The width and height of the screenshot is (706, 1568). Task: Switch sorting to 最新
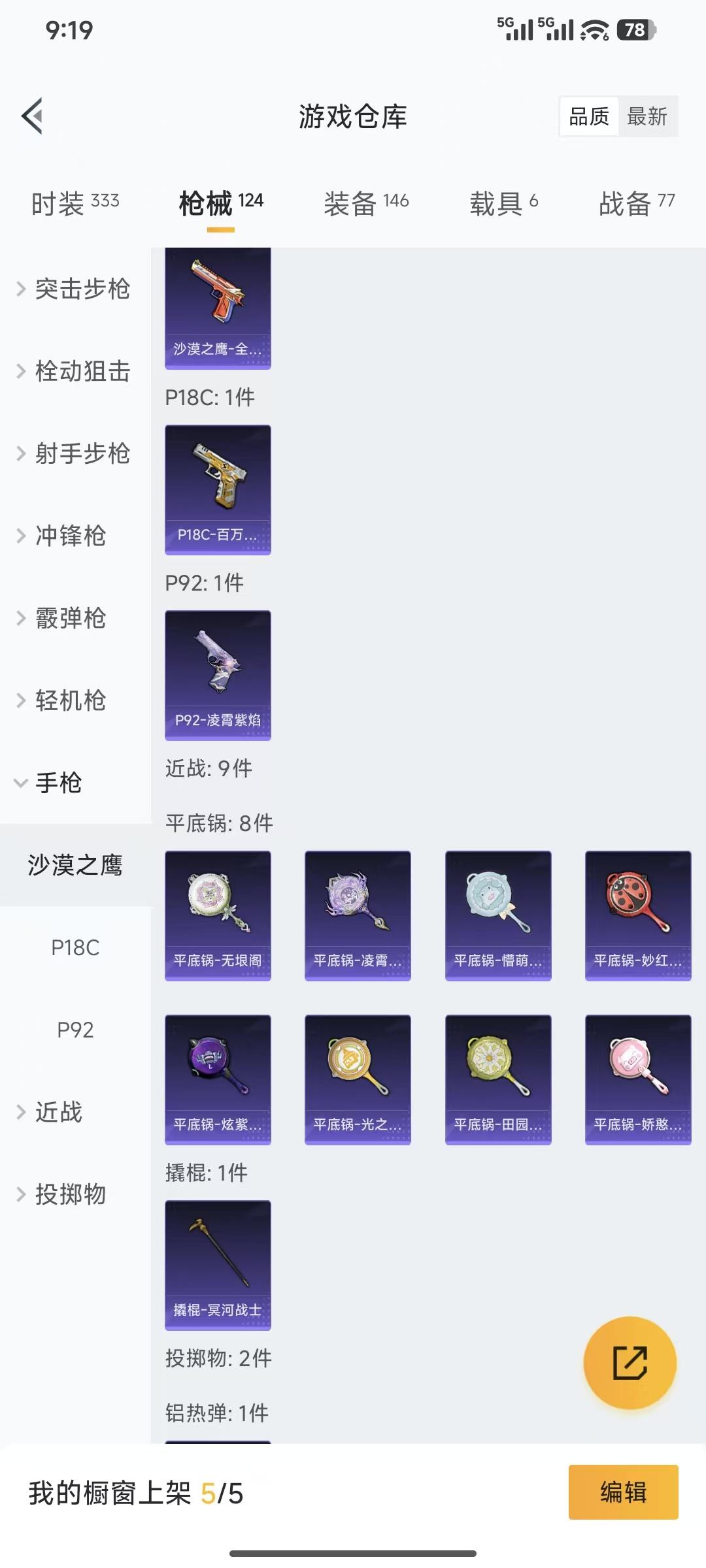648,116
